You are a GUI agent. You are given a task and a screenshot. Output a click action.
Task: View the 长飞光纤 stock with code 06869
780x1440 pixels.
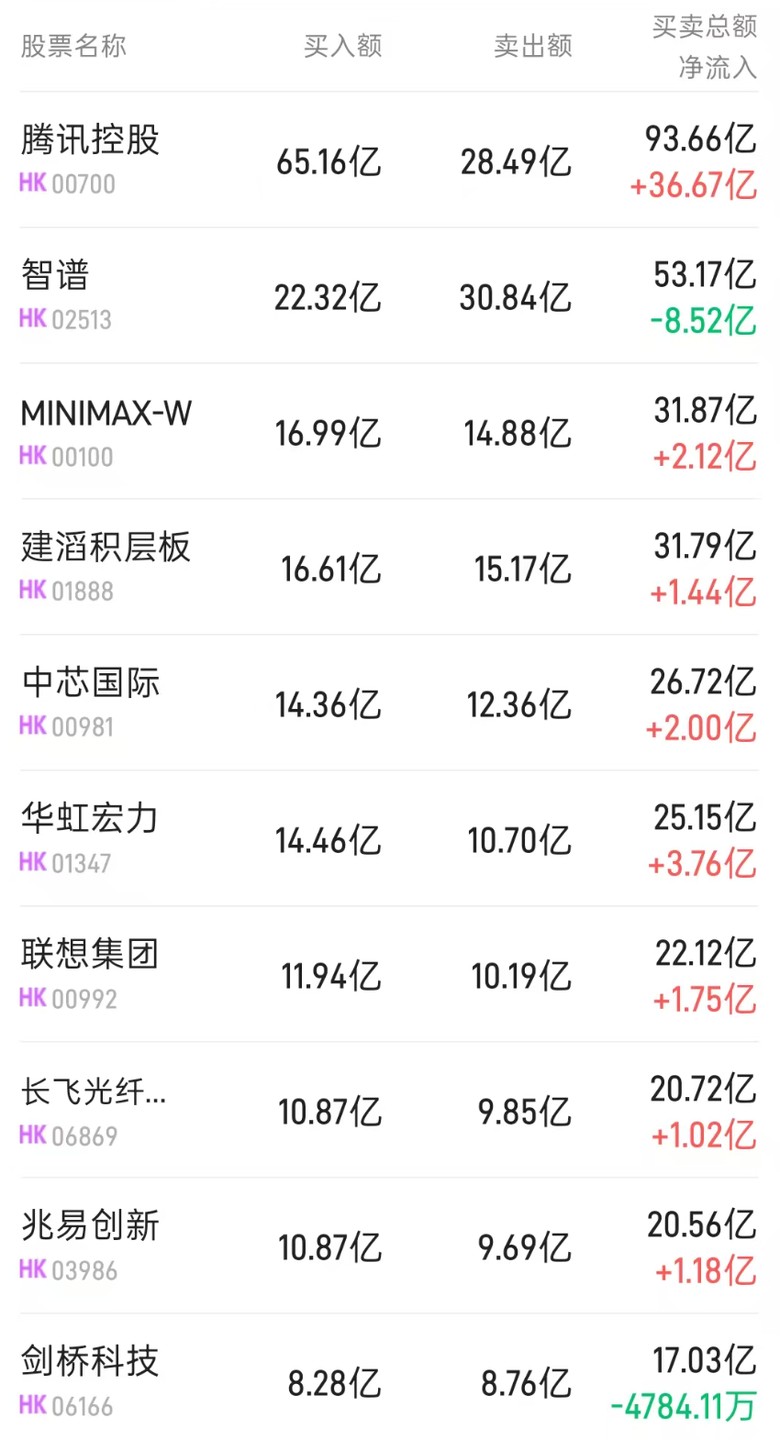390,1110
